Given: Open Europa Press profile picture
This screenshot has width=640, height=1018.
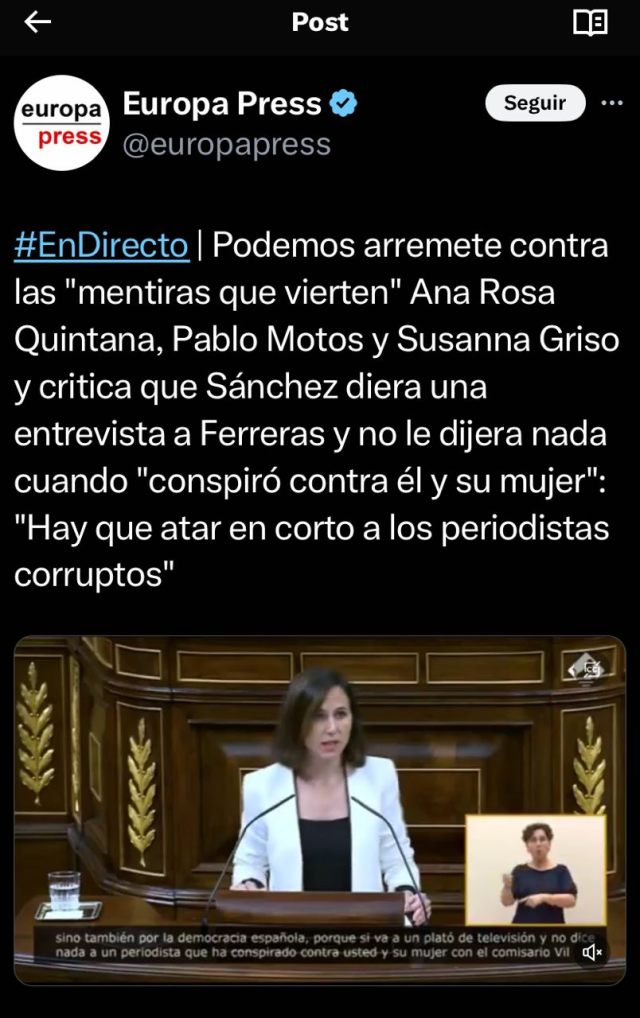Looking at the screenshot, I should [x=61, y=123].
